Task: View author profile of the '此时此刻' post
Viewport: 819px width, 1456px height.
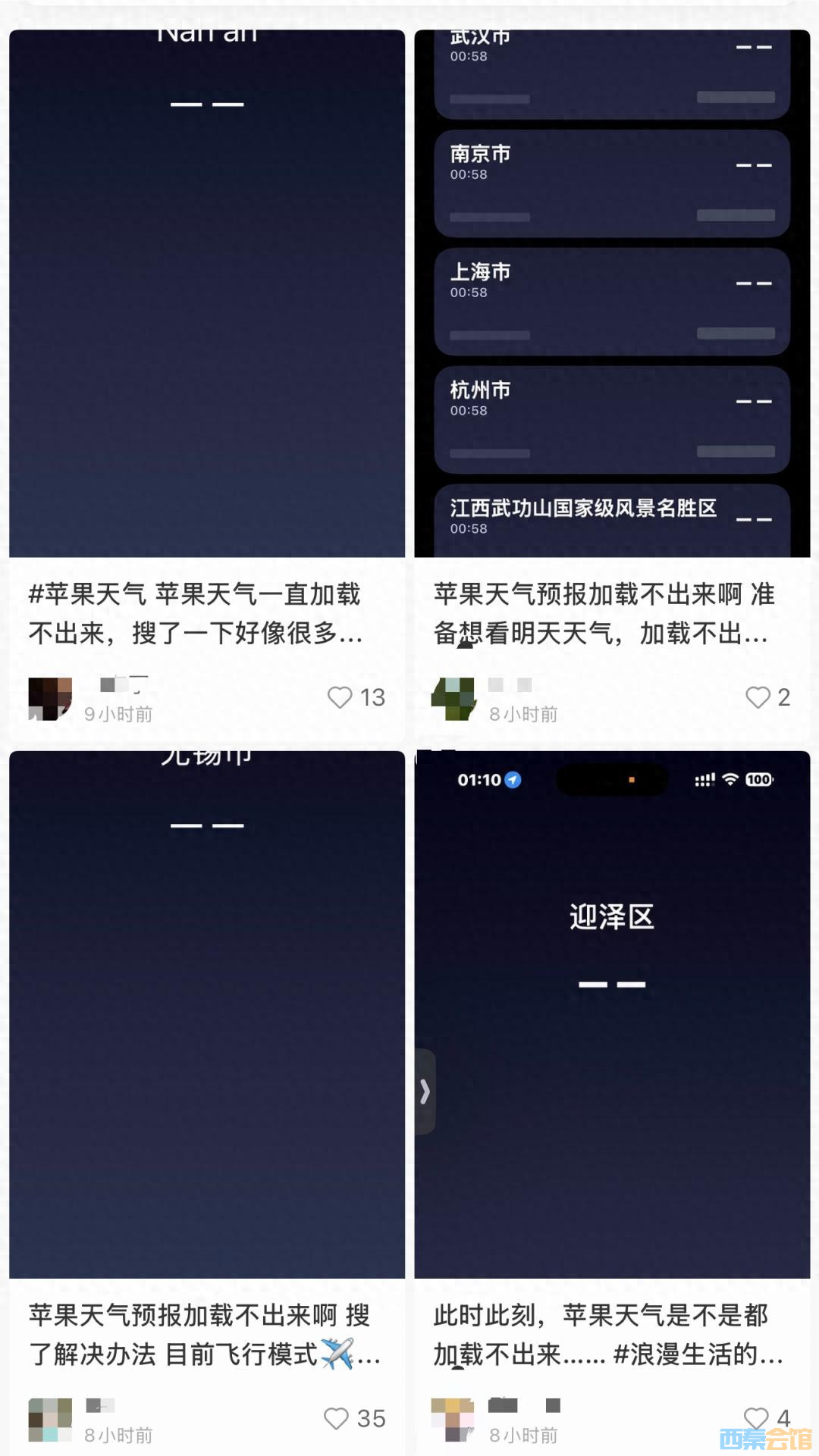Action: (453, 1420)
